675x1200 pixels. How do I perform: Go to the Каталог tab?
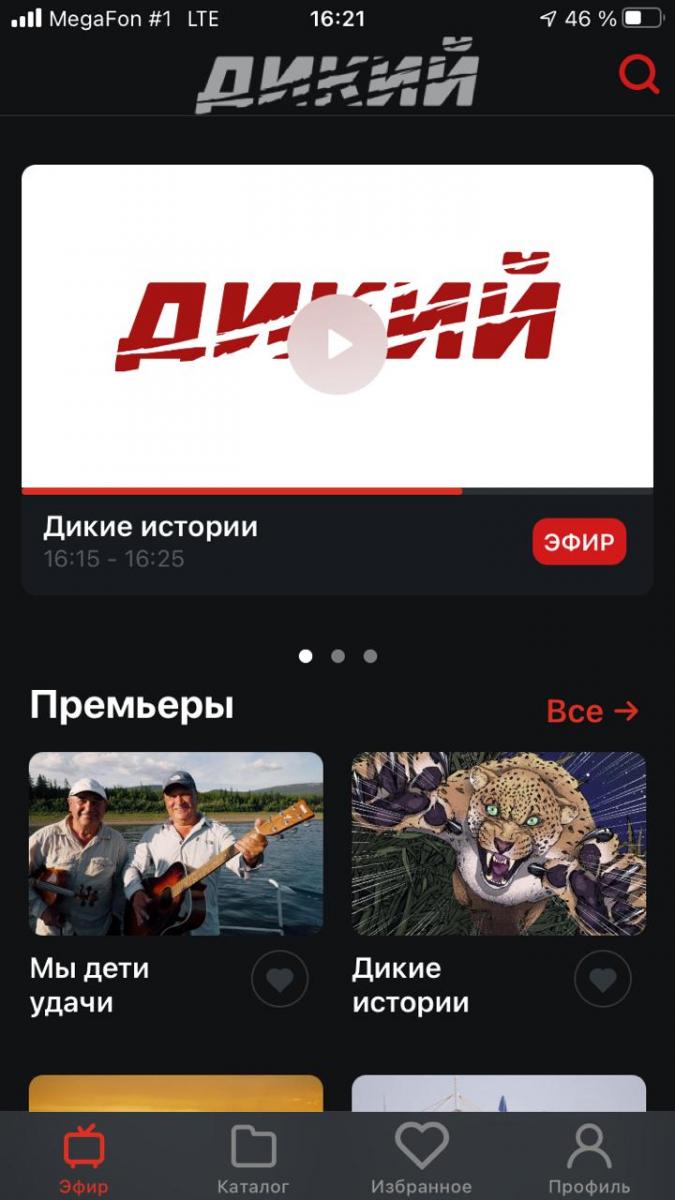(253, 1158)
